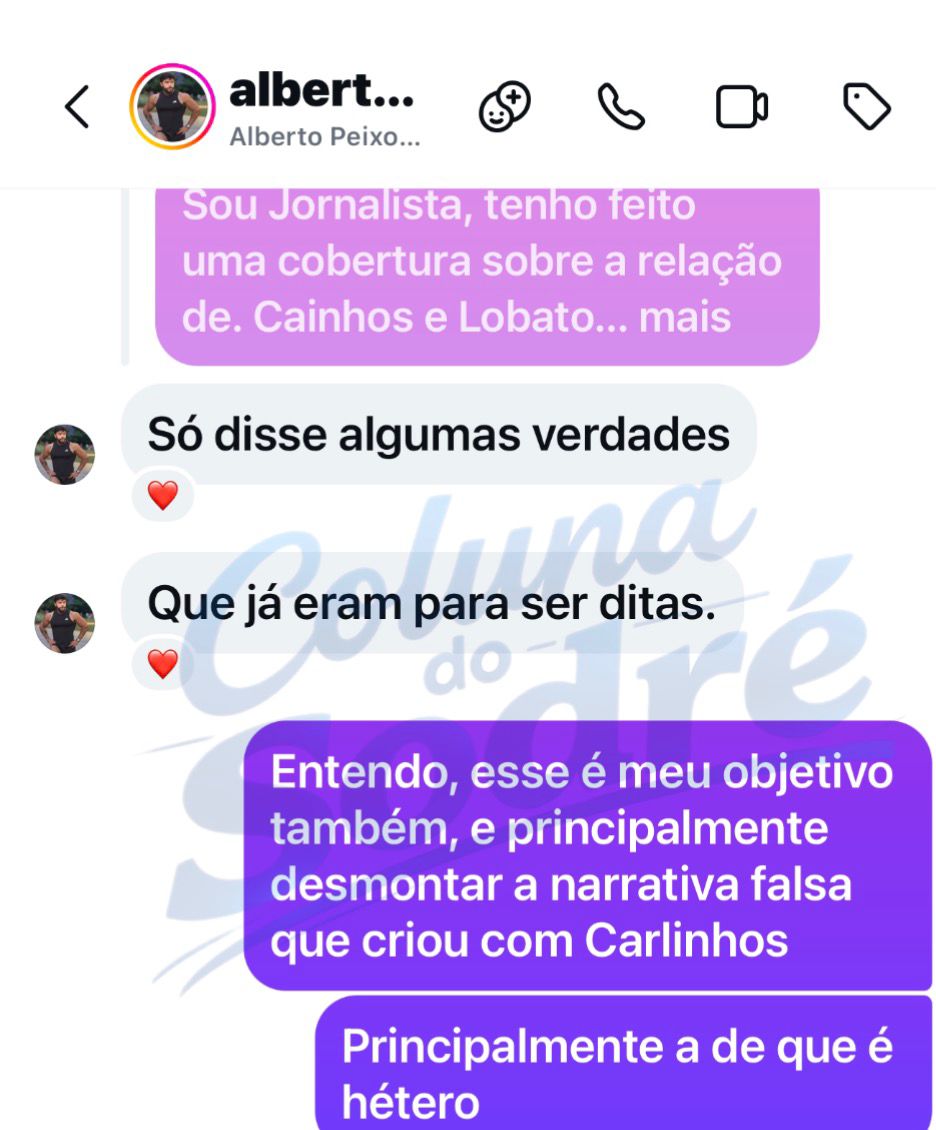Open the profile picture beside 'Só disse algumas verdades'
Viewport: 936px width, 1130px height.
click(x=65, y=455)
